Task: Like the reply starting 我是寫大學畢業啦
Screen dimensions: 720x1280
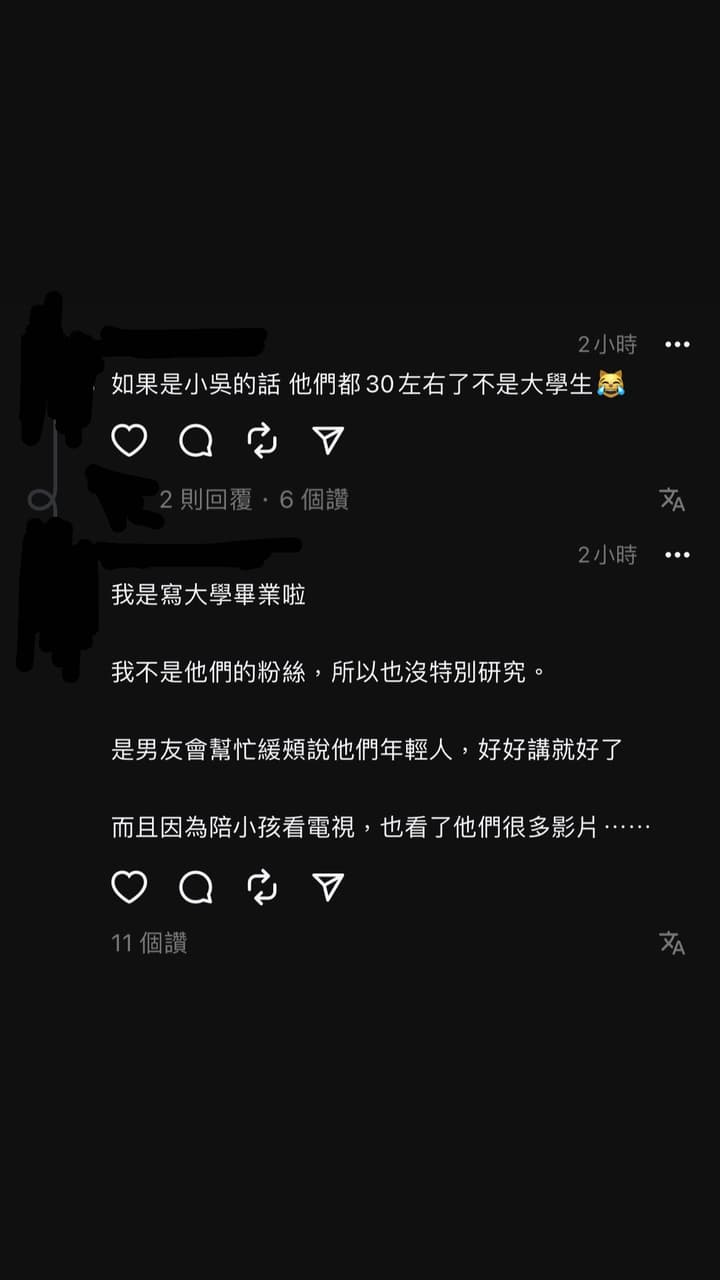Action: [x=129, y=887]
